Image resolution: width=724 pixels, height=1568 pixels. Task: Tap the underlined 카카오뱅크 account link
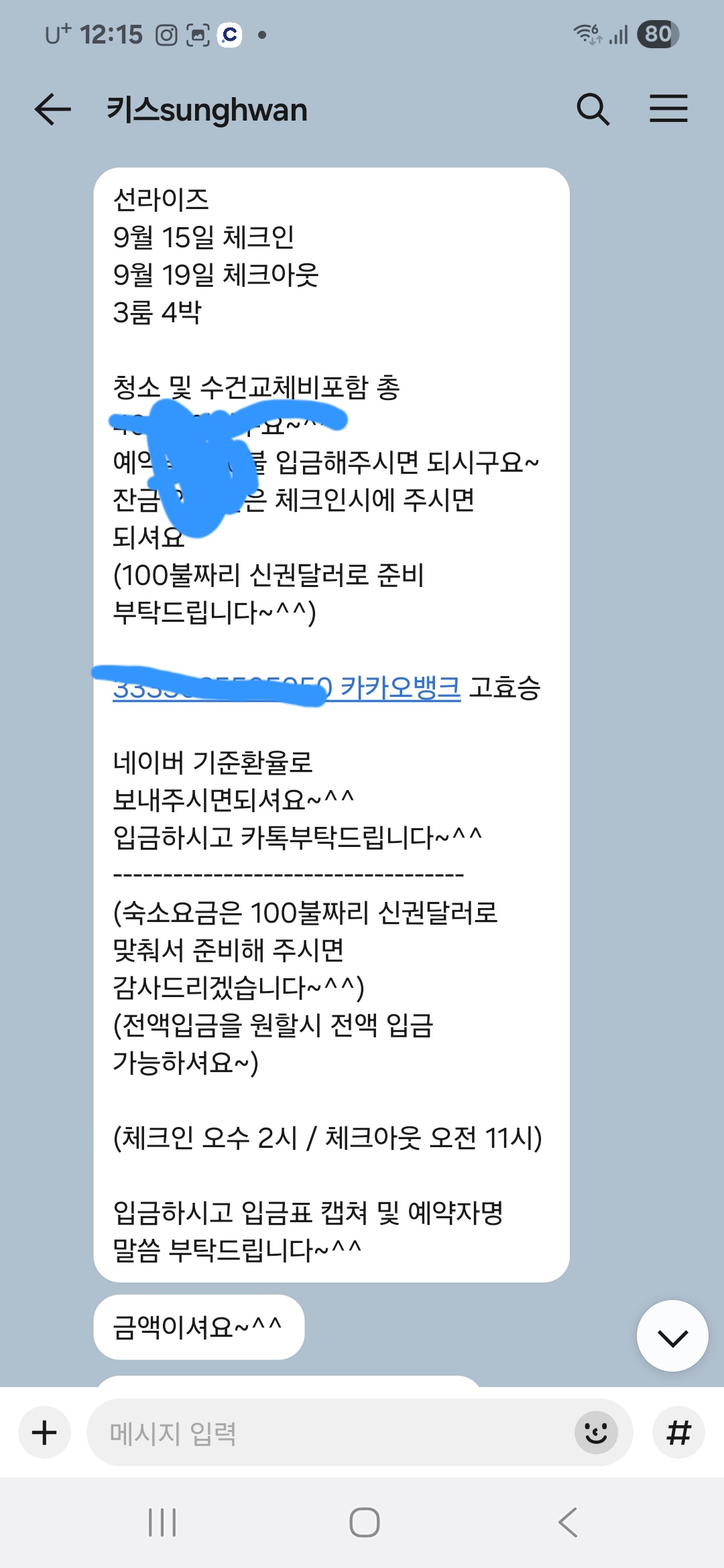coord(400,688)
